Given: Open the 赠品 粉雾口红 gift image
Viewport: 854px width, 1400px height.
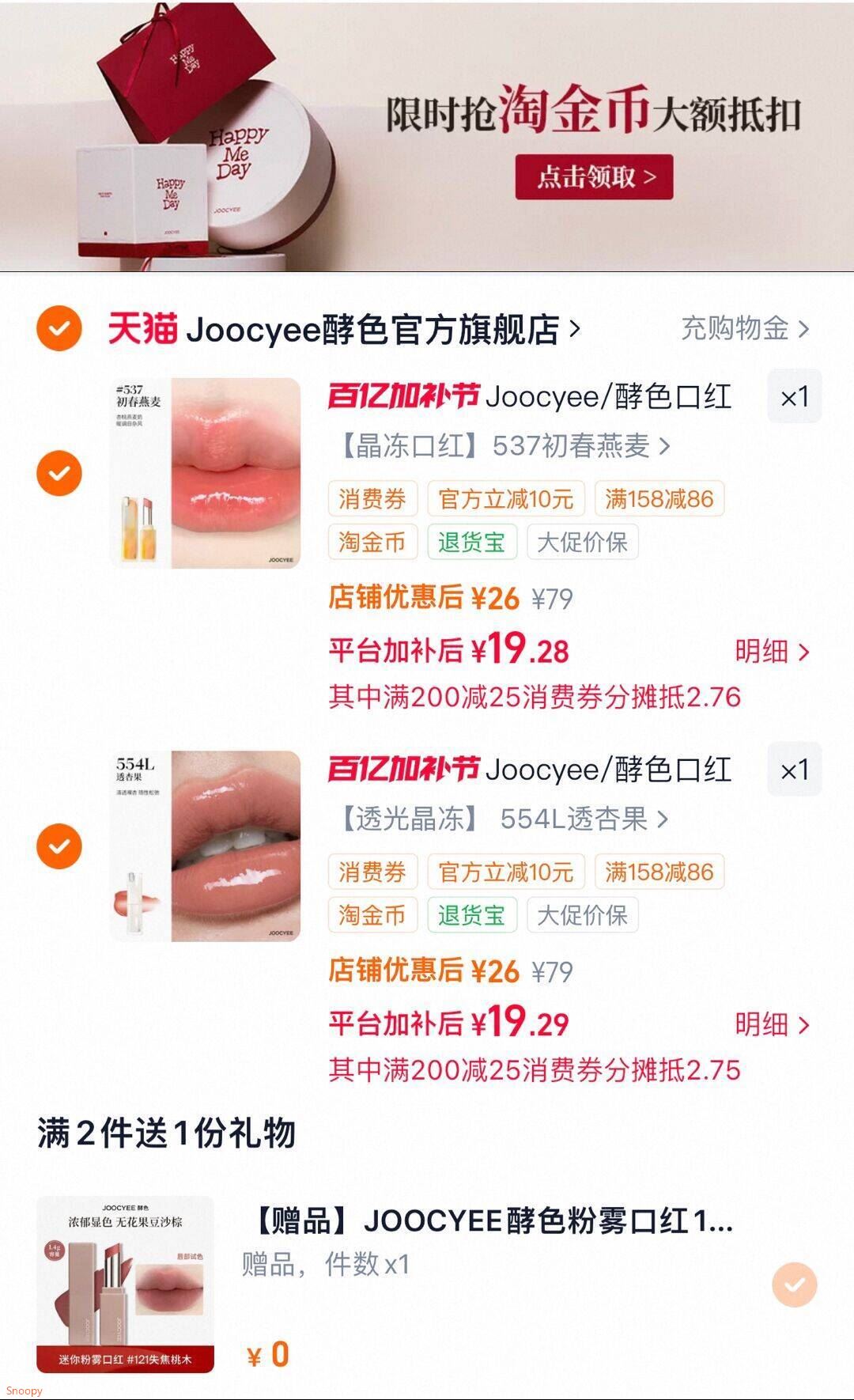Looking at the screenshot, I should [126, 1285].
